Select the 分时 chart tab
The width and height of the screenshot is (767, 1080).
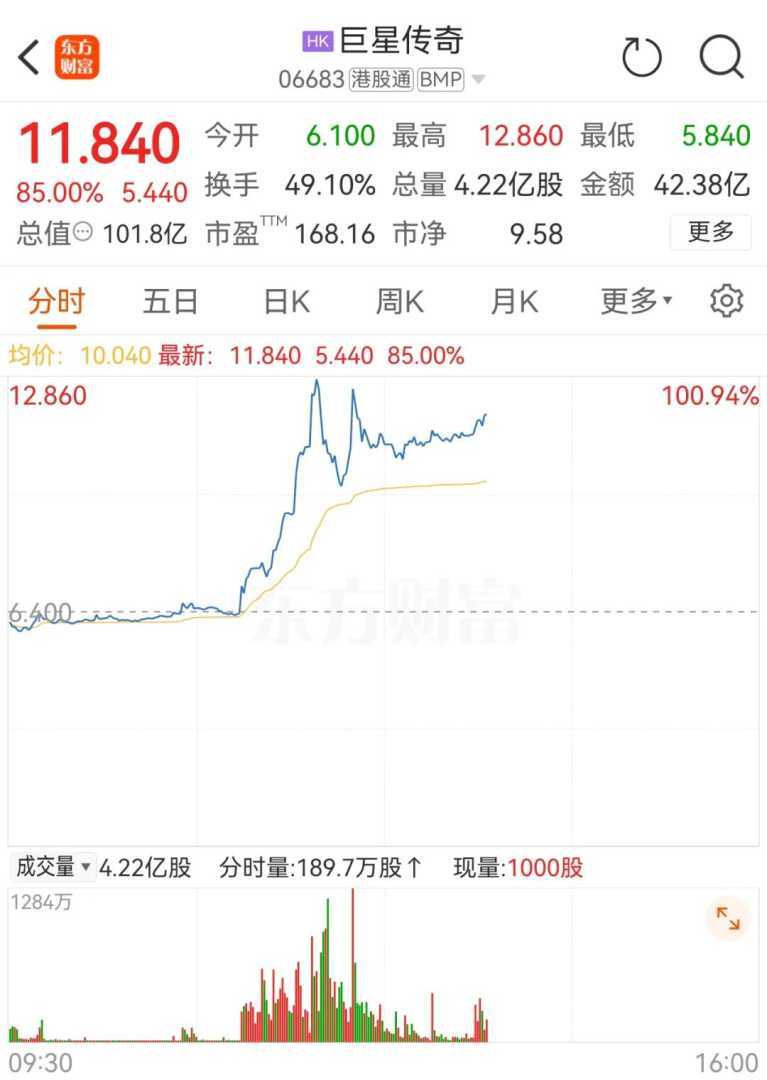click(57, 301)
